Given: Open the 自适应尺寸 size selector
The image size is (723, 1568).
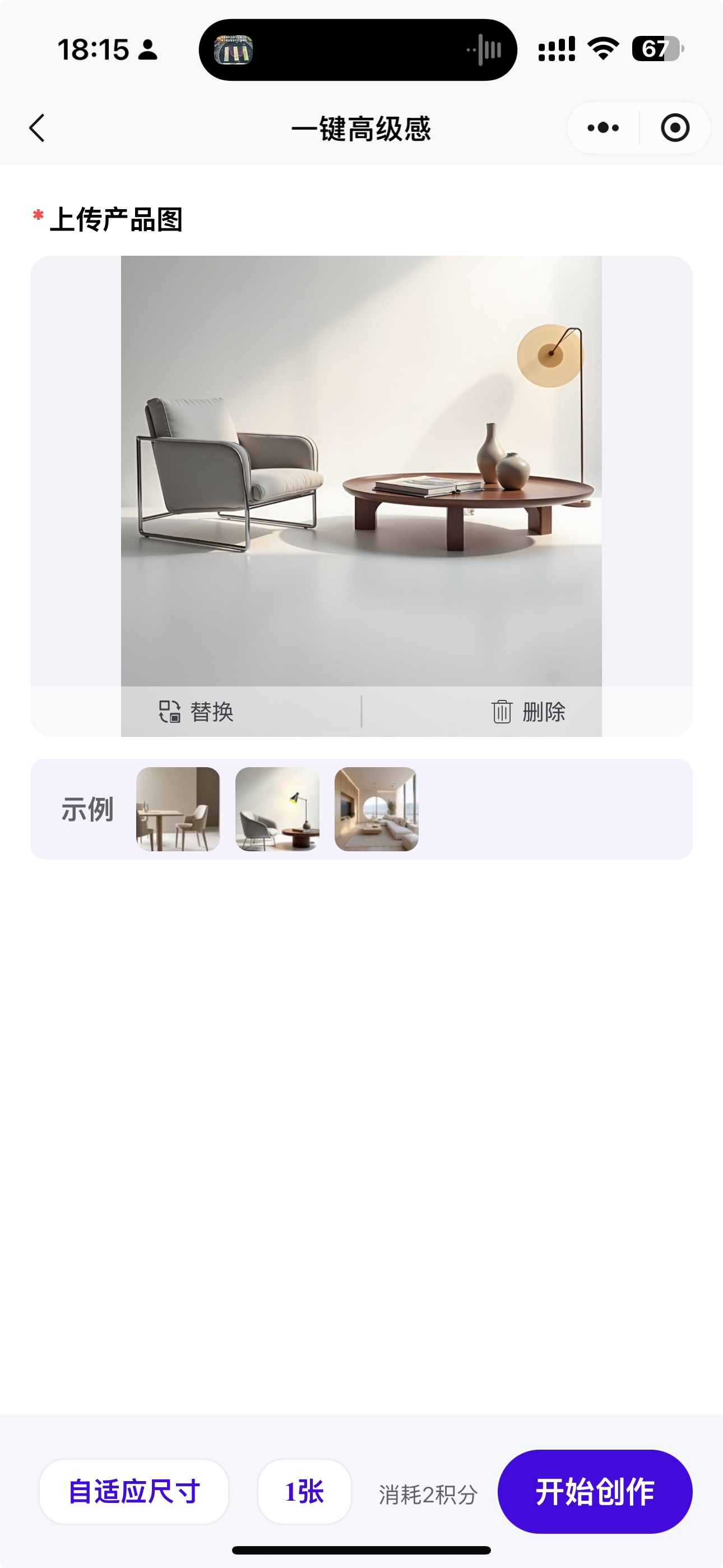Looking at the screenshot, I should pos(134,1491).
